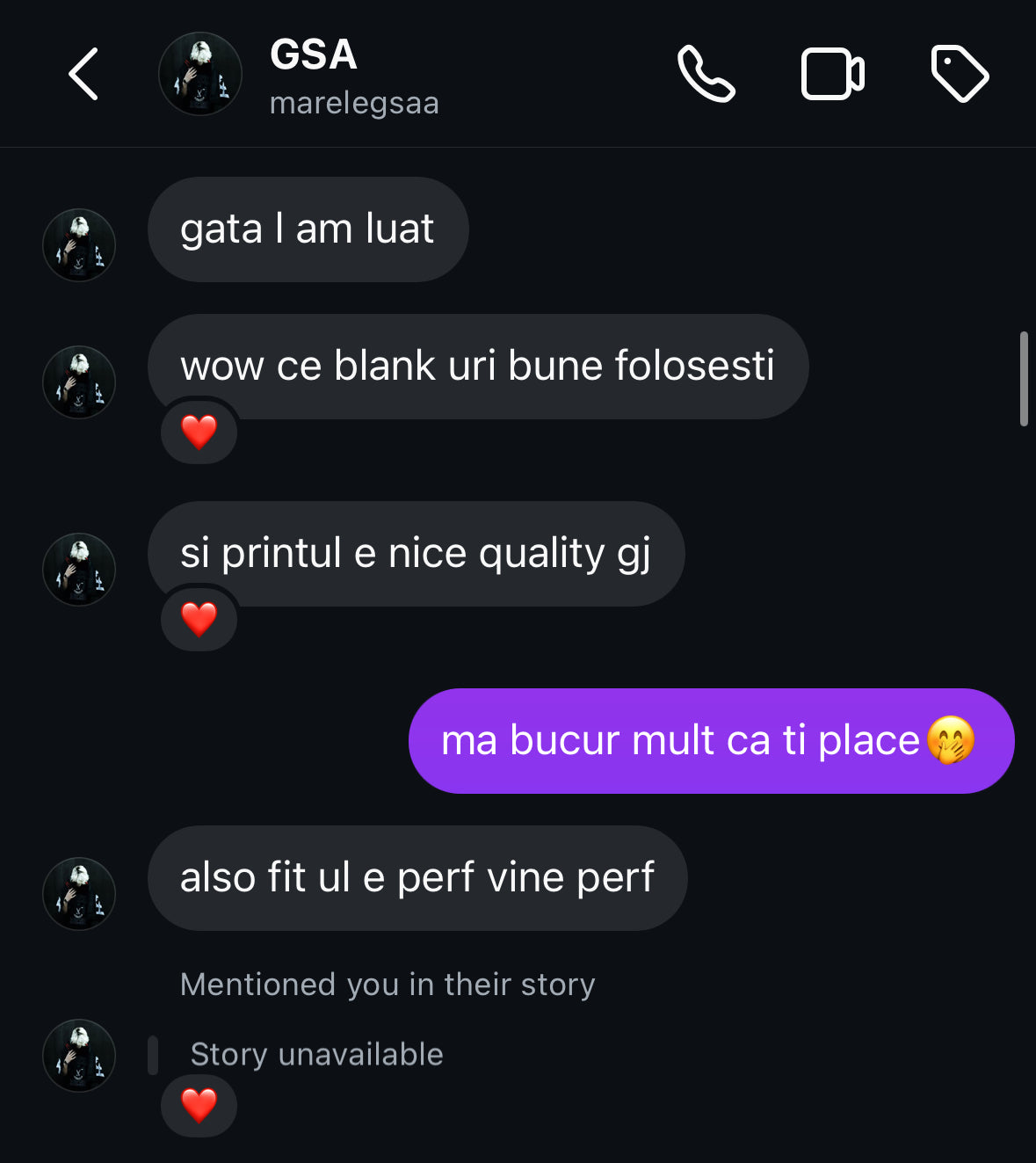Start a video call with GSA

pos(832,75)
